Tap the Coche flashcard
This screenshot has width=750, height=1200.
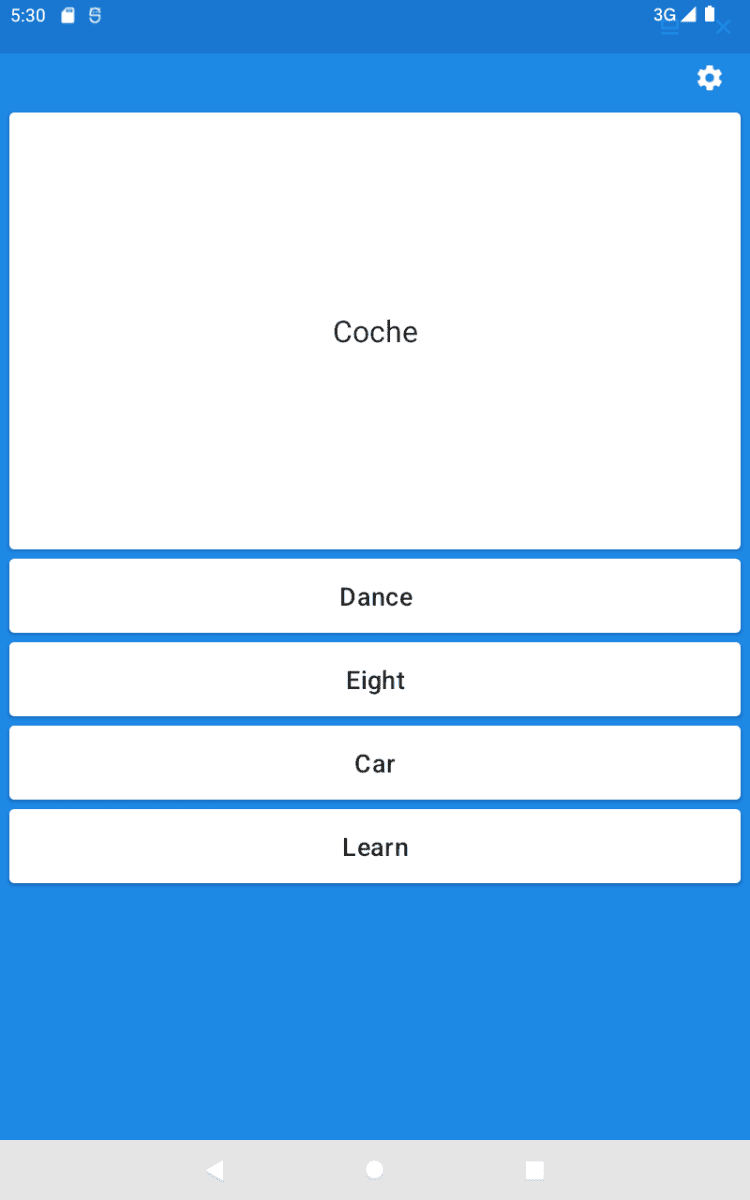click(x=375, y=331)
